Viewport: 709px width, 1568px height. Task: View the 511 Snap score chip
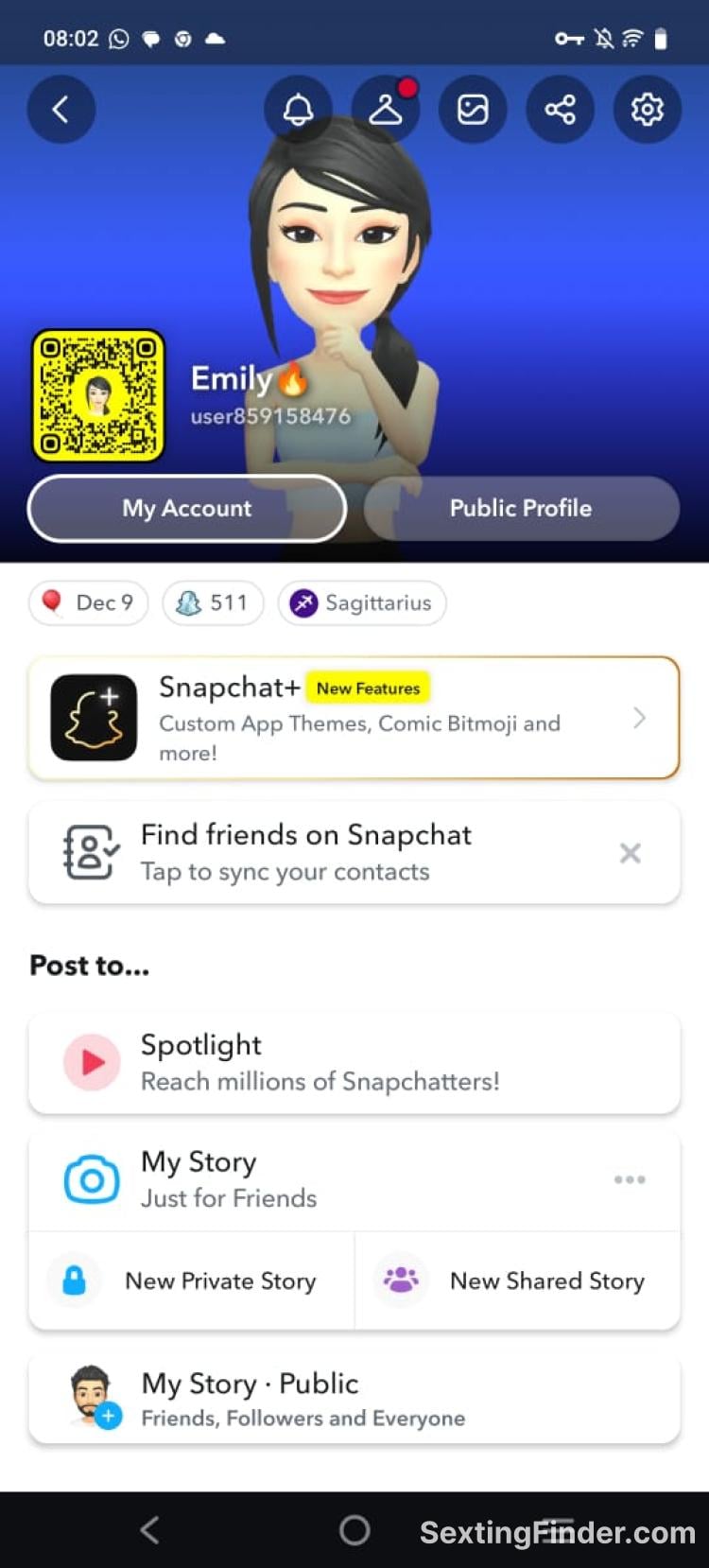point(213,602)
